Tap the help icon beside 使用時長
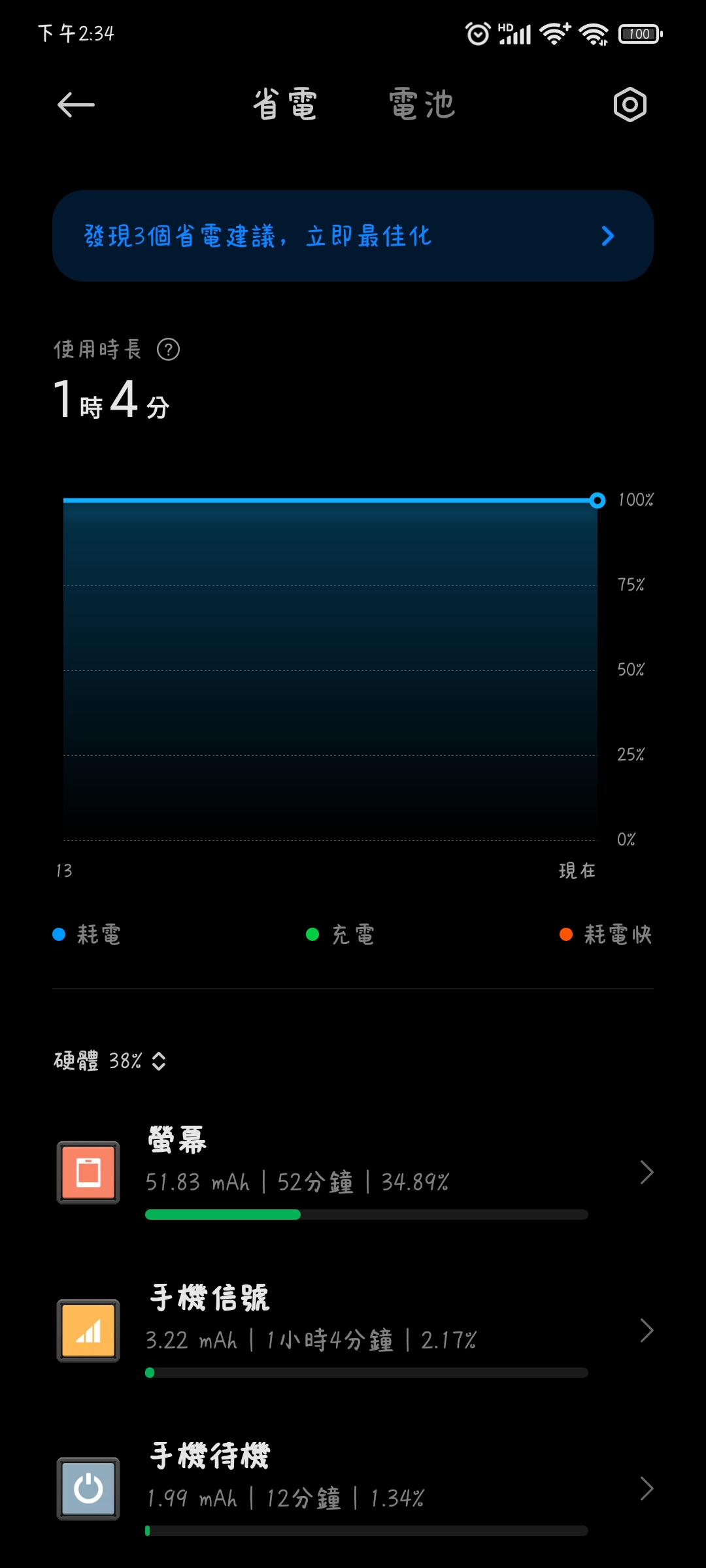The width and height of the screenshot is (706, 1568). point(169,350)
